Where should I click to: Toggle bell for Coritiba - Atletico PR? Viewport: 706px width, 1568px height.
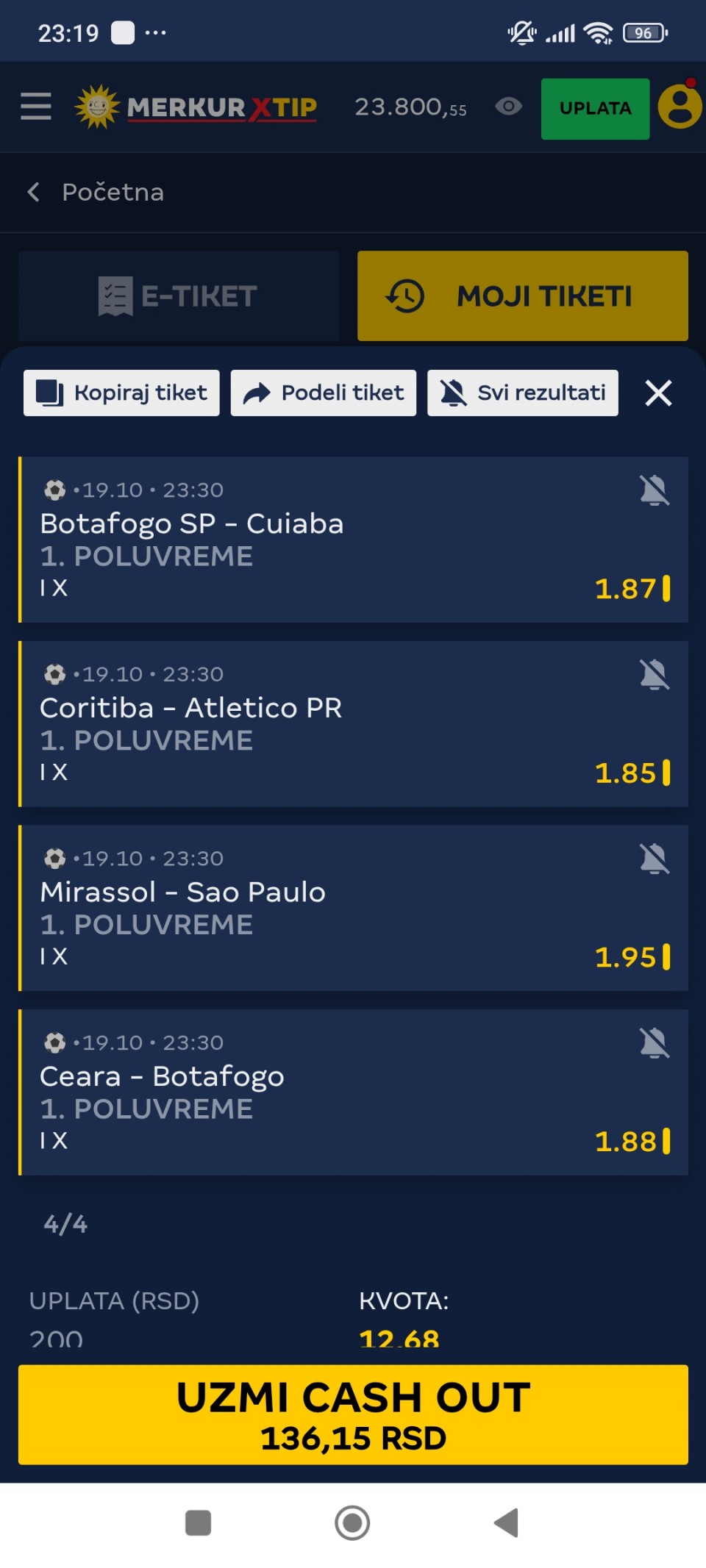coord(654,675)
